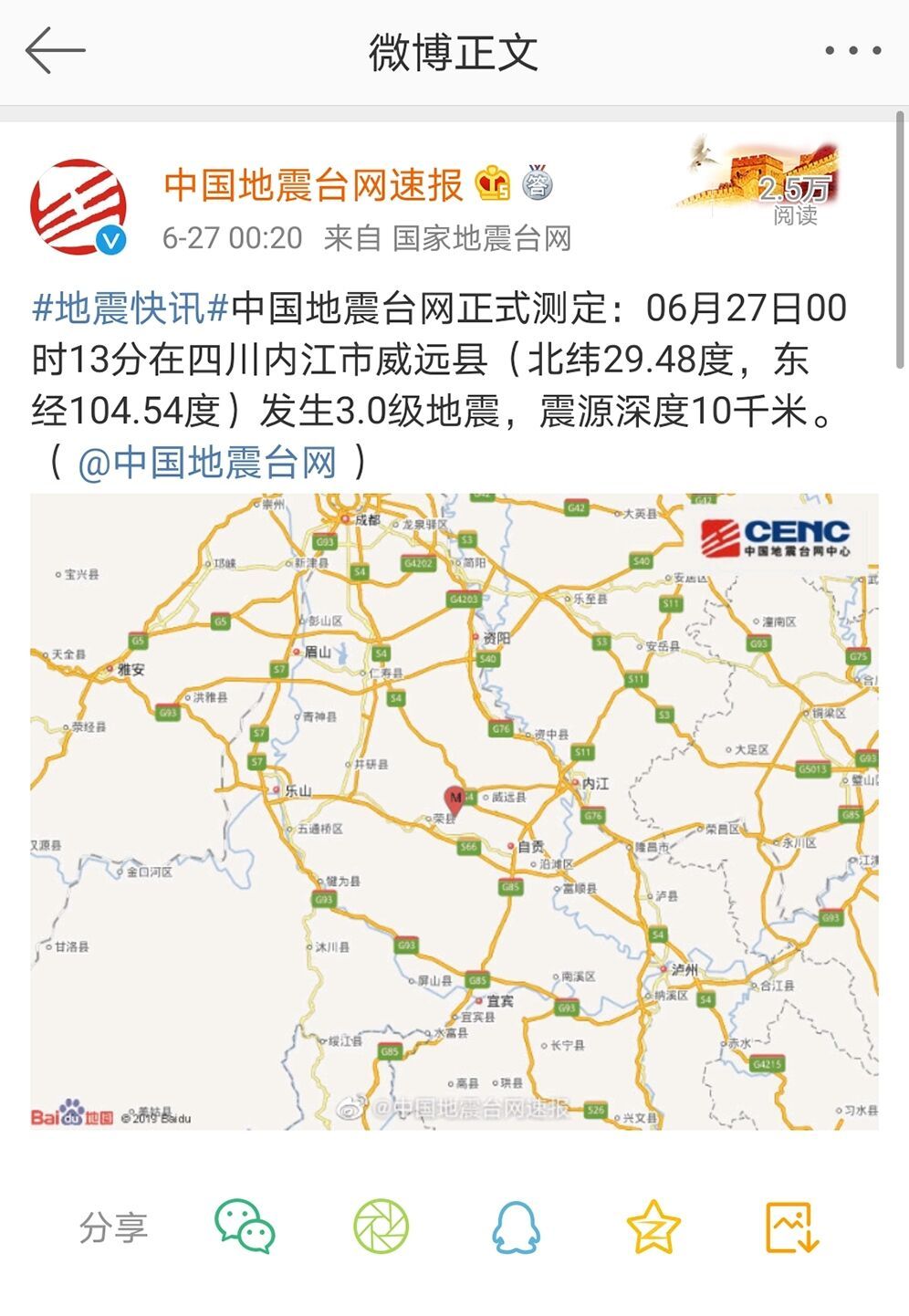This screenshot has height=1316, width=909.
Task: Open the 中国地震台网速报 account name
Action: [x=313, y=185]
